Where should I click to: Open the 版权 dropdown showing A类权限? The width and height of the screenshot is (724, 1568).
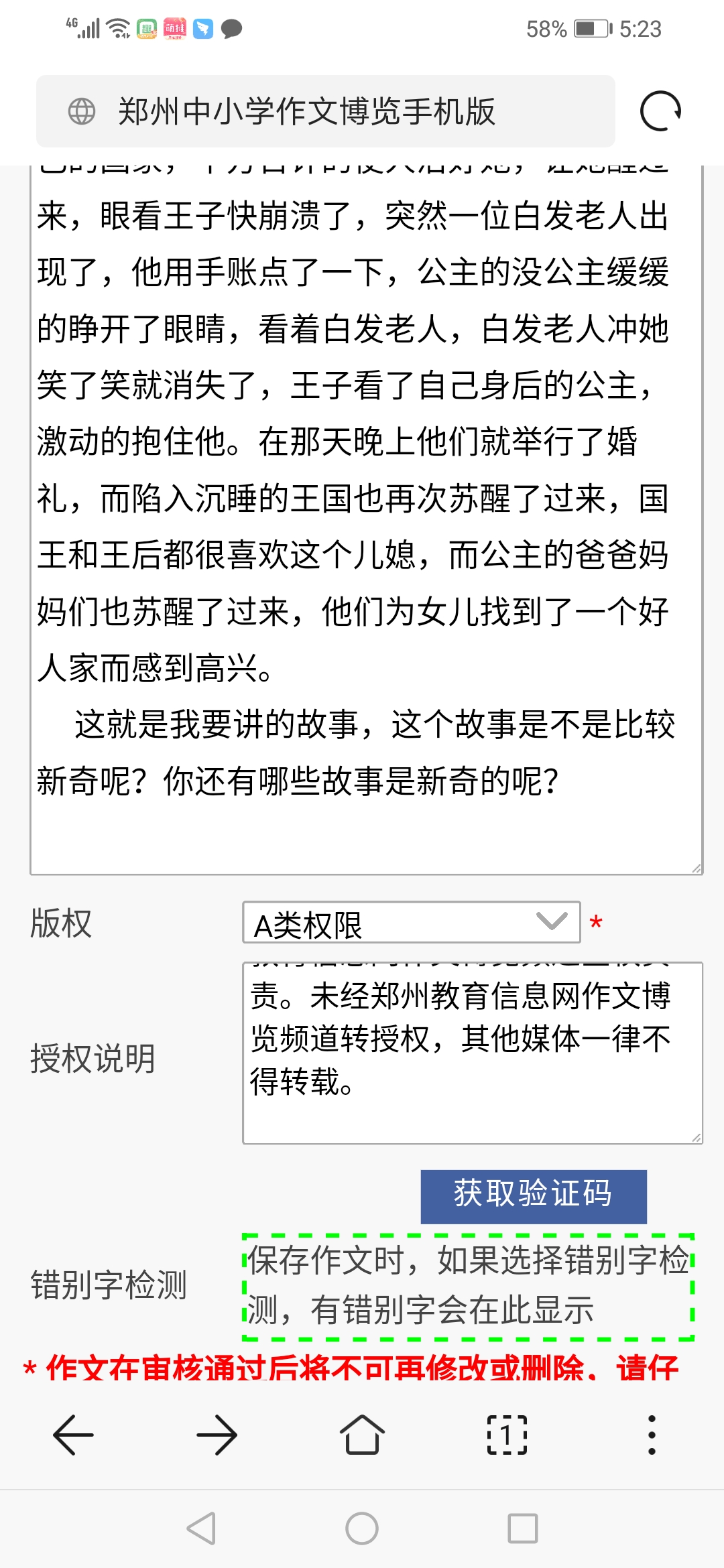pyautogui.click(x=411, y=923)
